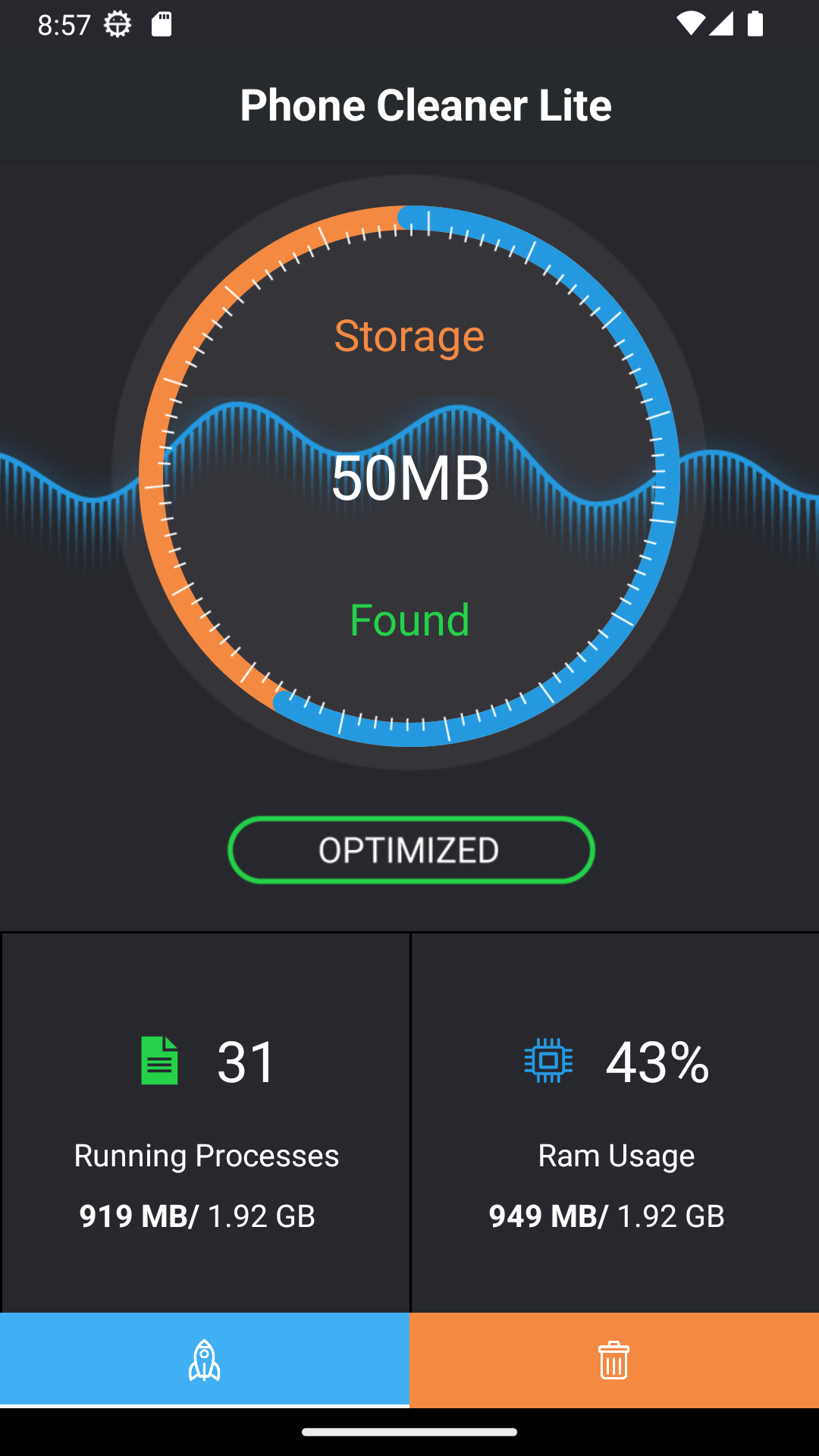Tap the Phone Cleaner Lite title
Screen dimensions: 819x1456
(409, 105)
